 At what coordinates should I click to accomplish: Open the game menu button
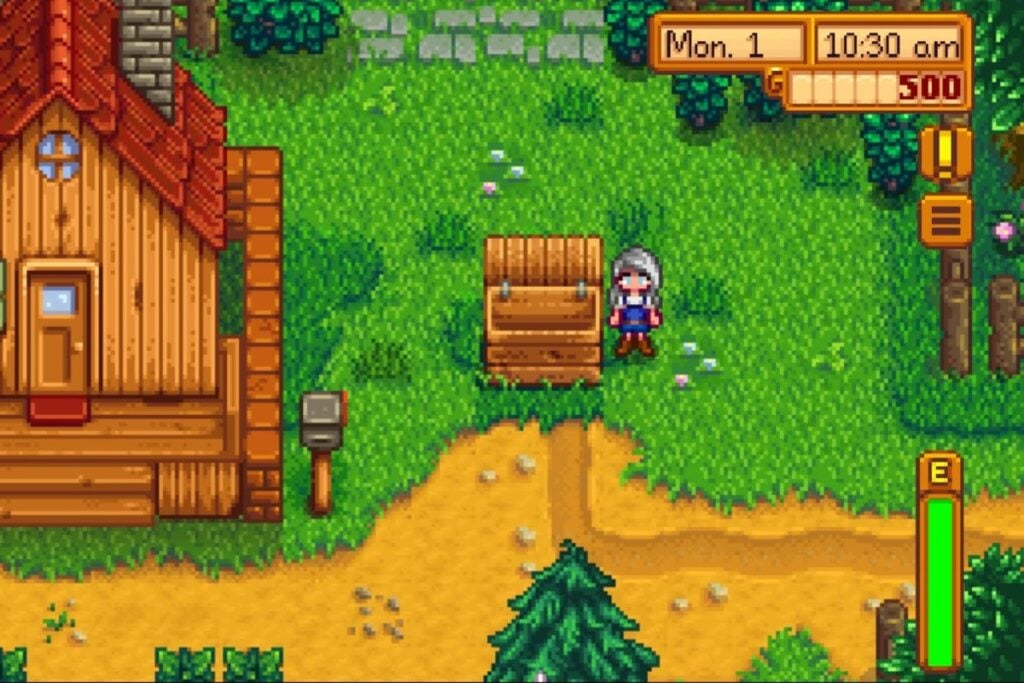point(945,220)
